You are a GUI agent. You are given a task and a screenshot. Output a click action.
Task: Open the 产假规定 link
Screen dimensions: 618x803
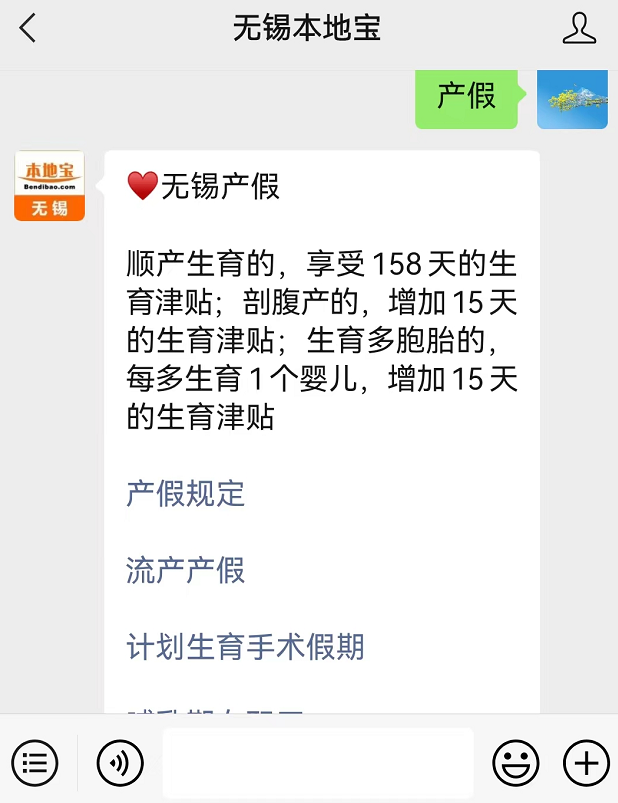click(185, 494)
